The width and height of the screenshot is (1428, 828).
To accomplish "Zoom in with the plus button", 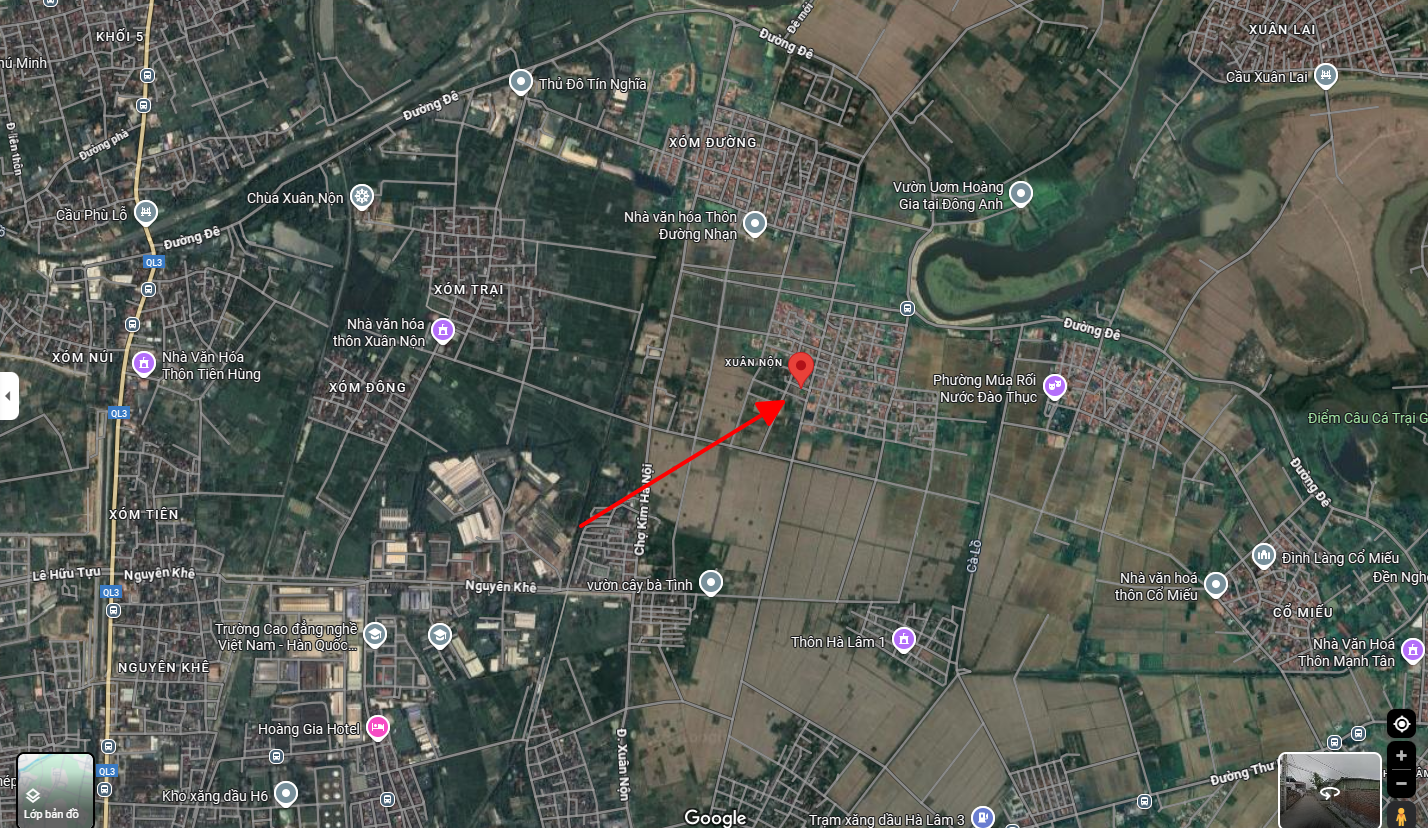I will click(x=1401, y=756).
